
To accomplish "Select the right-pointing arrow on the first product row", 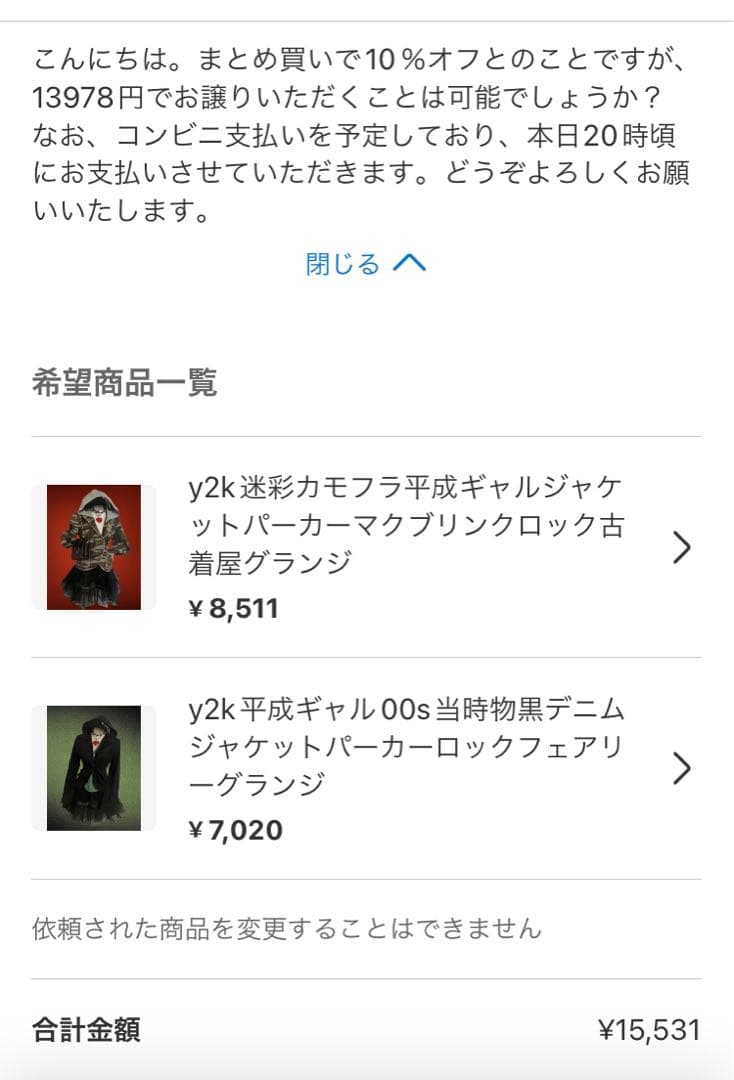I will coord(683,548).
